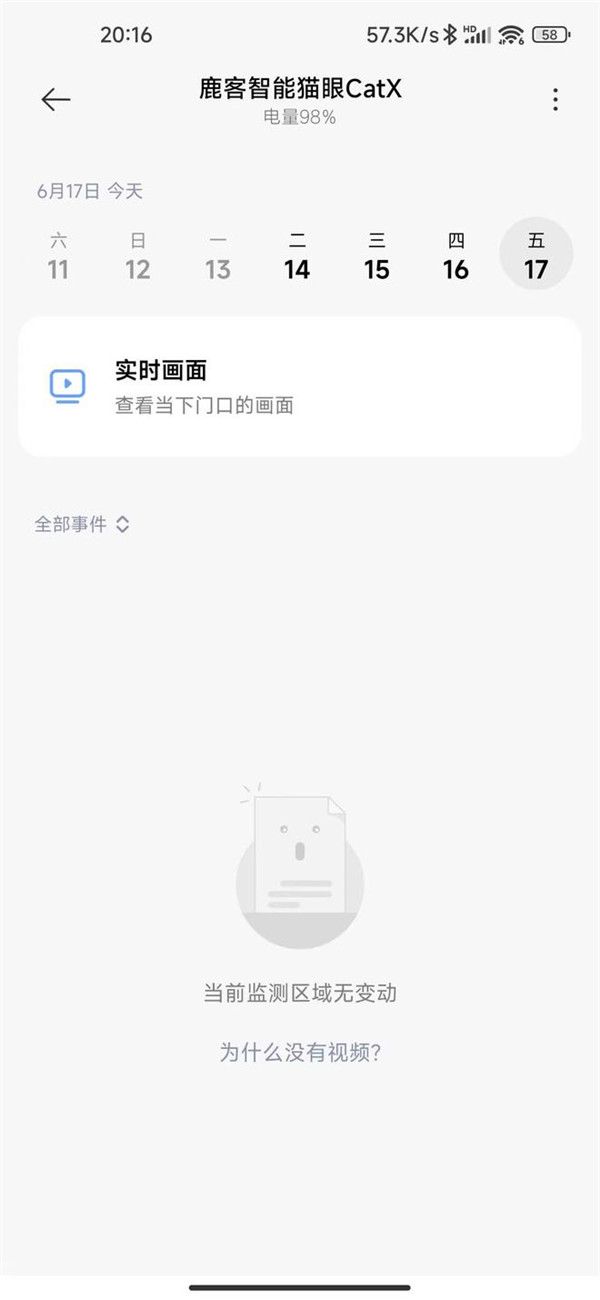Select Friday the 17th
Screen dimensions: 600x1300
(x=536, y=256)
